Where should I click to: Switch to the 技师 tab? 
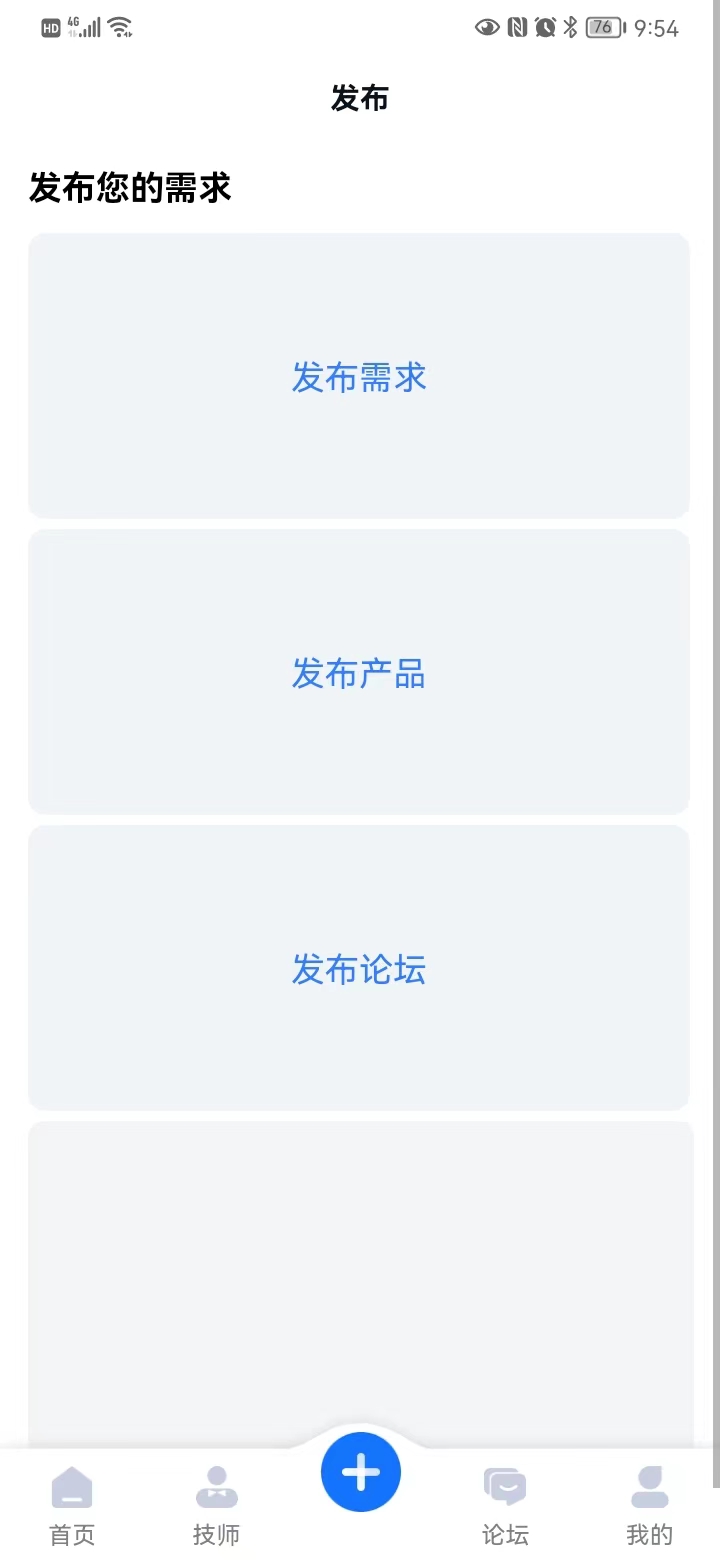point(216,1504)
